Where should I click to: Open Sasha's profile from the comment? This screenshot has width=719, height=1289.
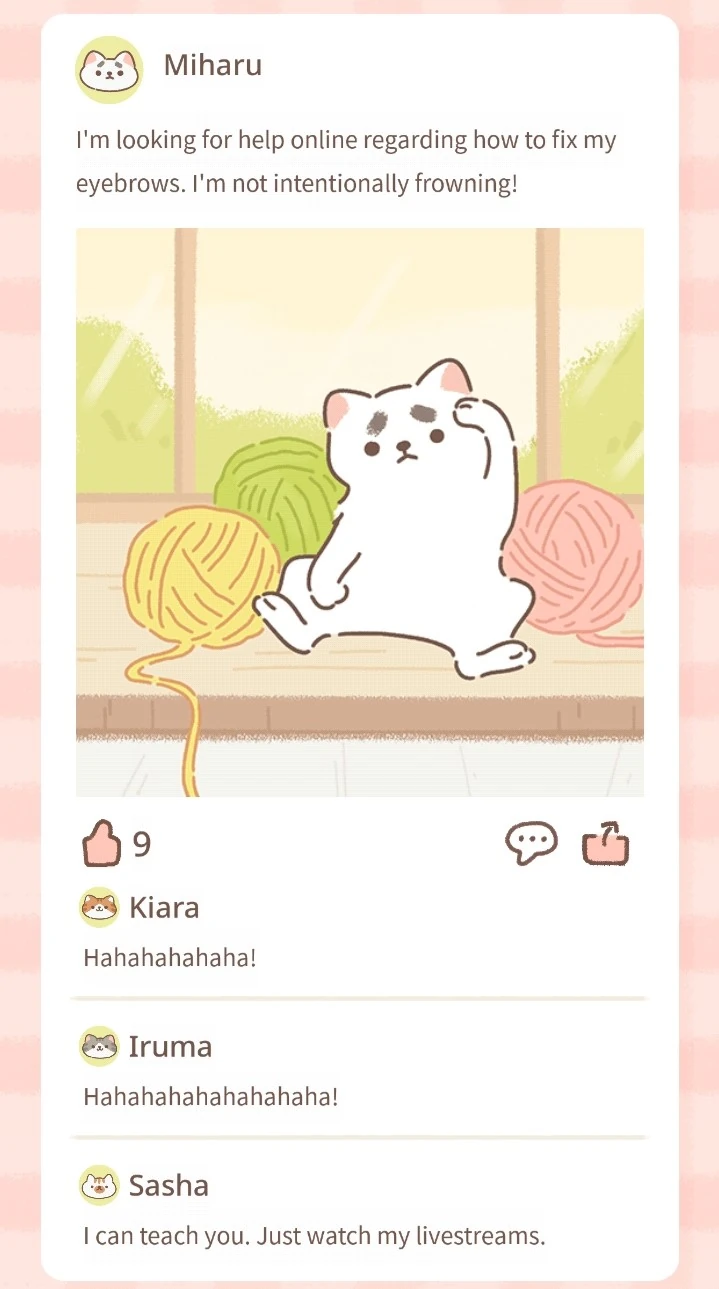pos(99,1185)
